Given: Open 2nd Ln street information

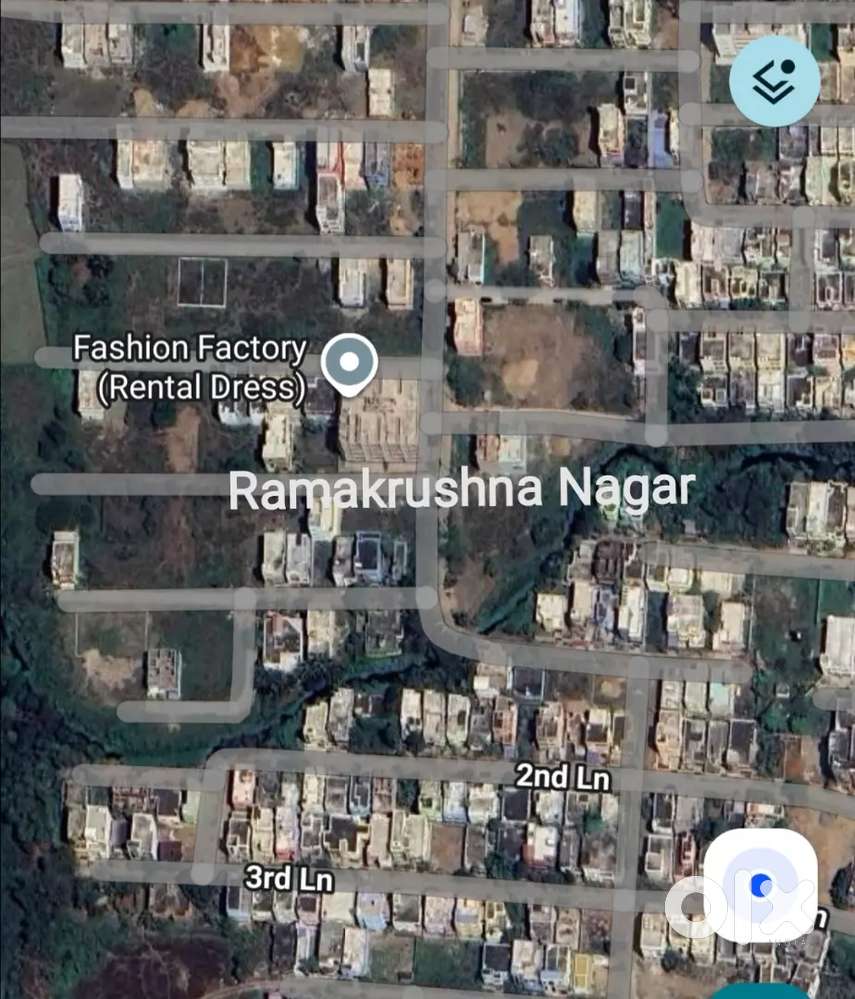Looking at the screenshot, I should pos(565,777).
